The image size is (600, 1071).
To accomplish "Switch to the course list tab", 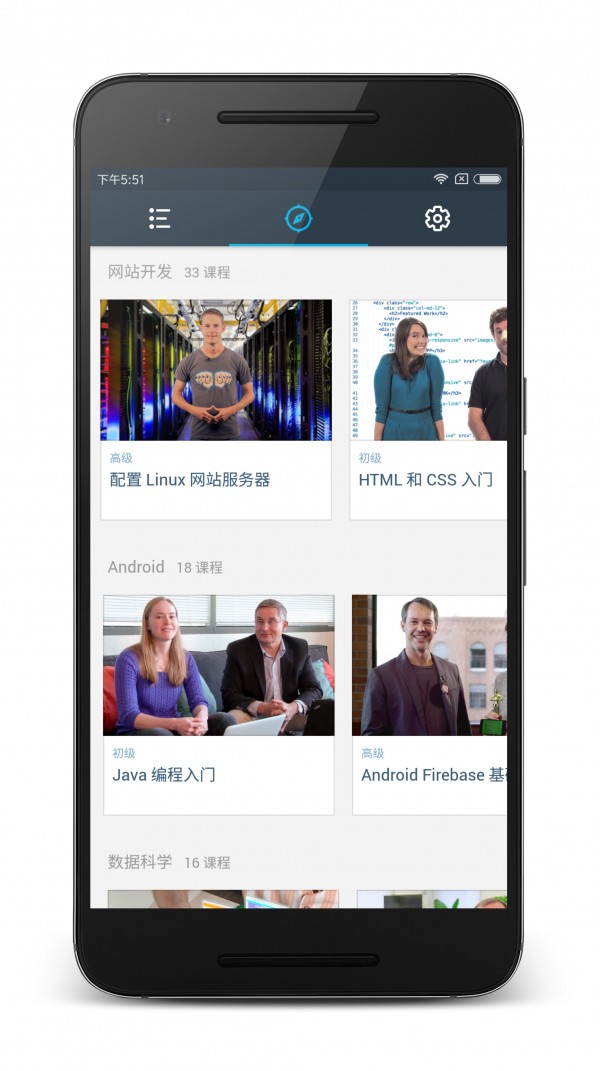I will click(159, 218).
